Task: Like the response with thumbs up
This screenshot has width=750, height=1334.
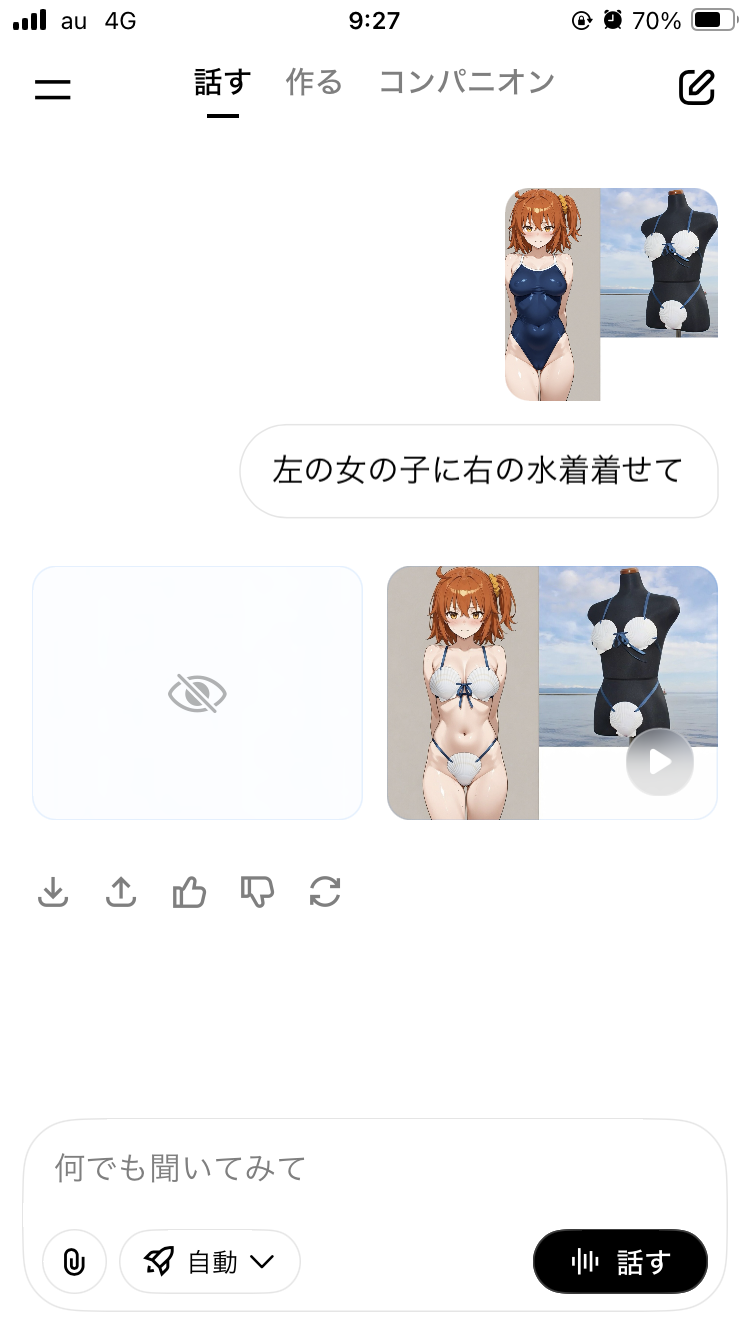Action: pyautogui.click(x=189, y=891)
